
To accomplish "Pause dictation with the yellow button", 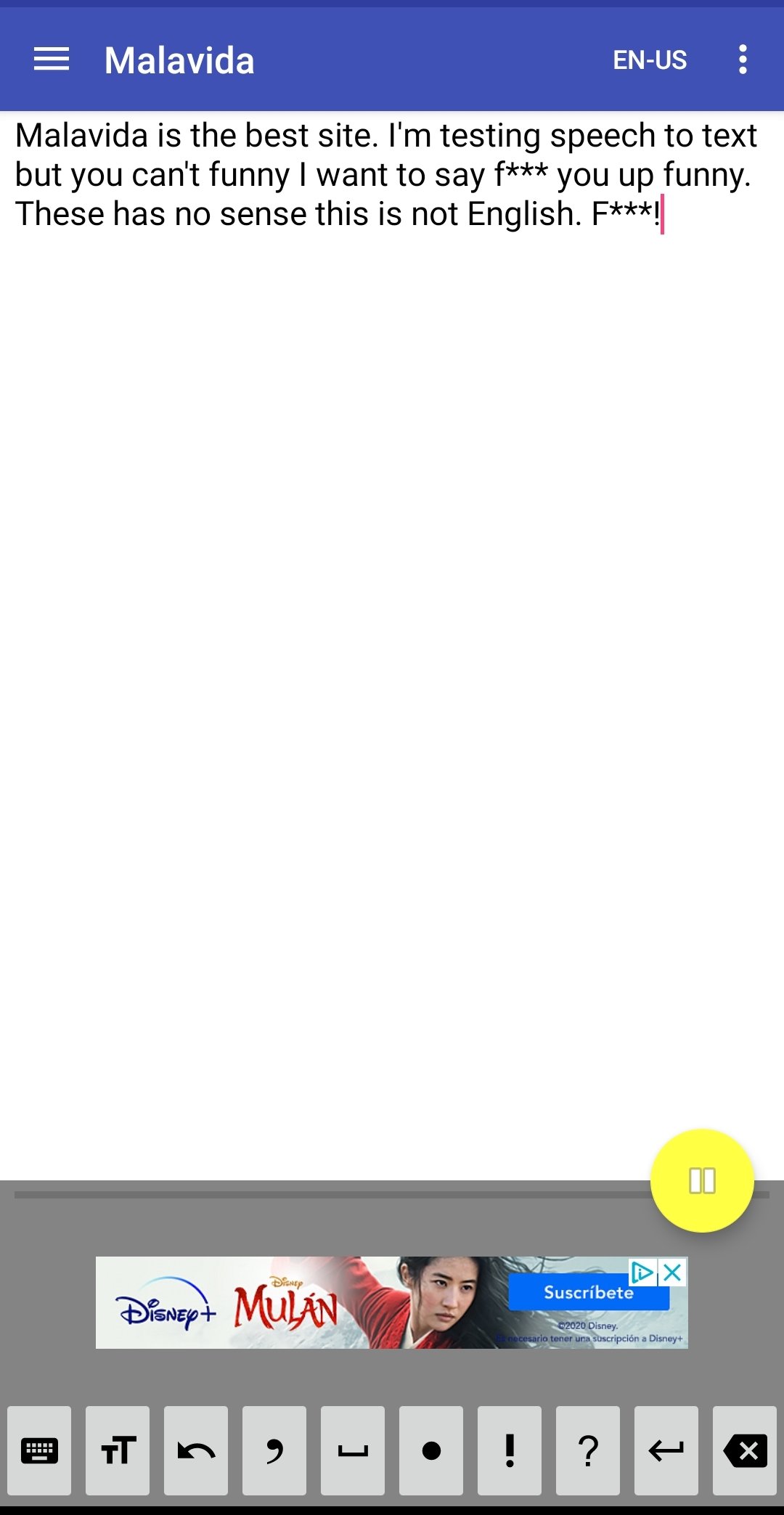I will 702,1180.
